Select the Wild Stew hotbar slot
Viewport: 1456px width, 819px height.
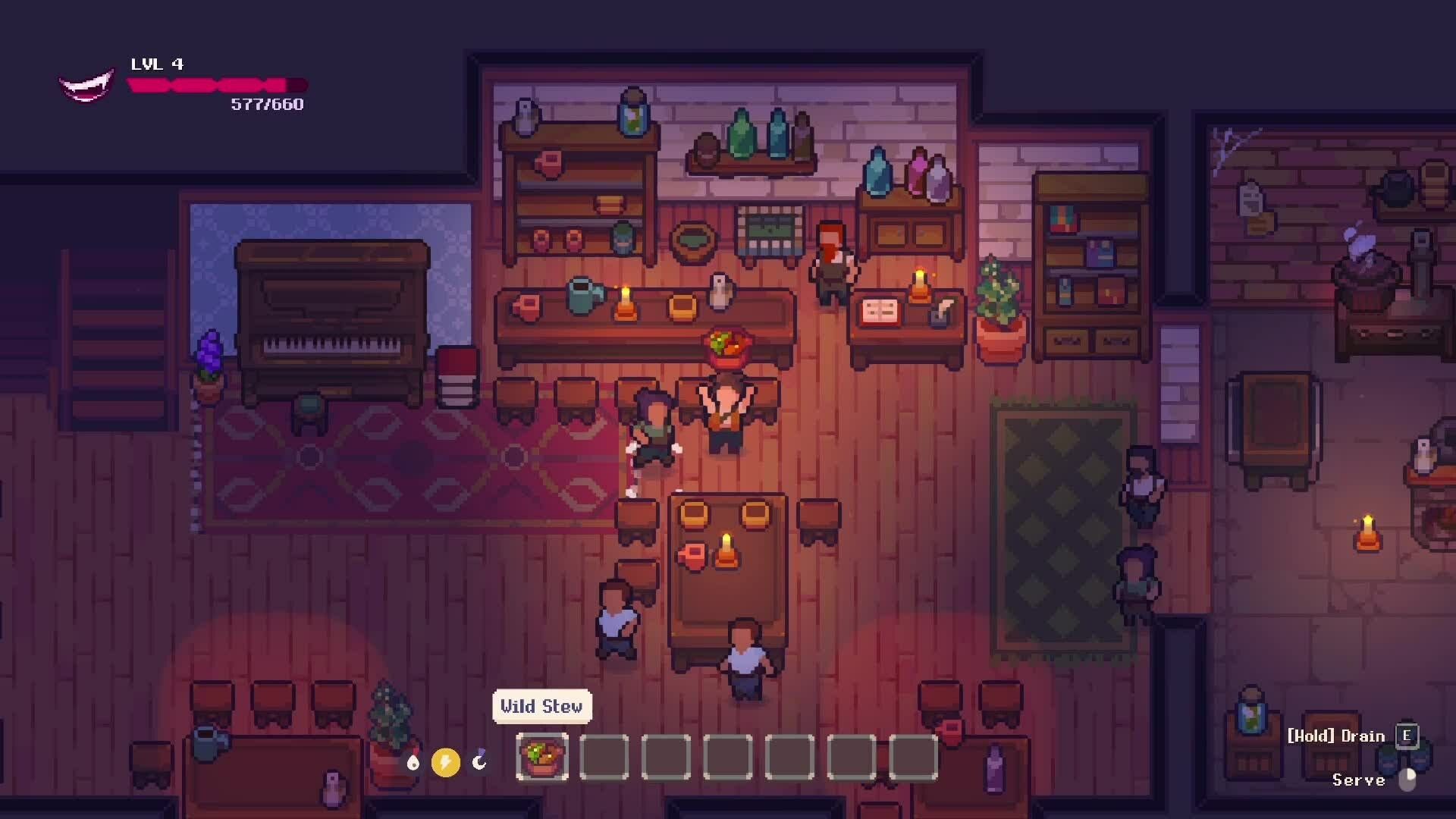click(542, 757)
